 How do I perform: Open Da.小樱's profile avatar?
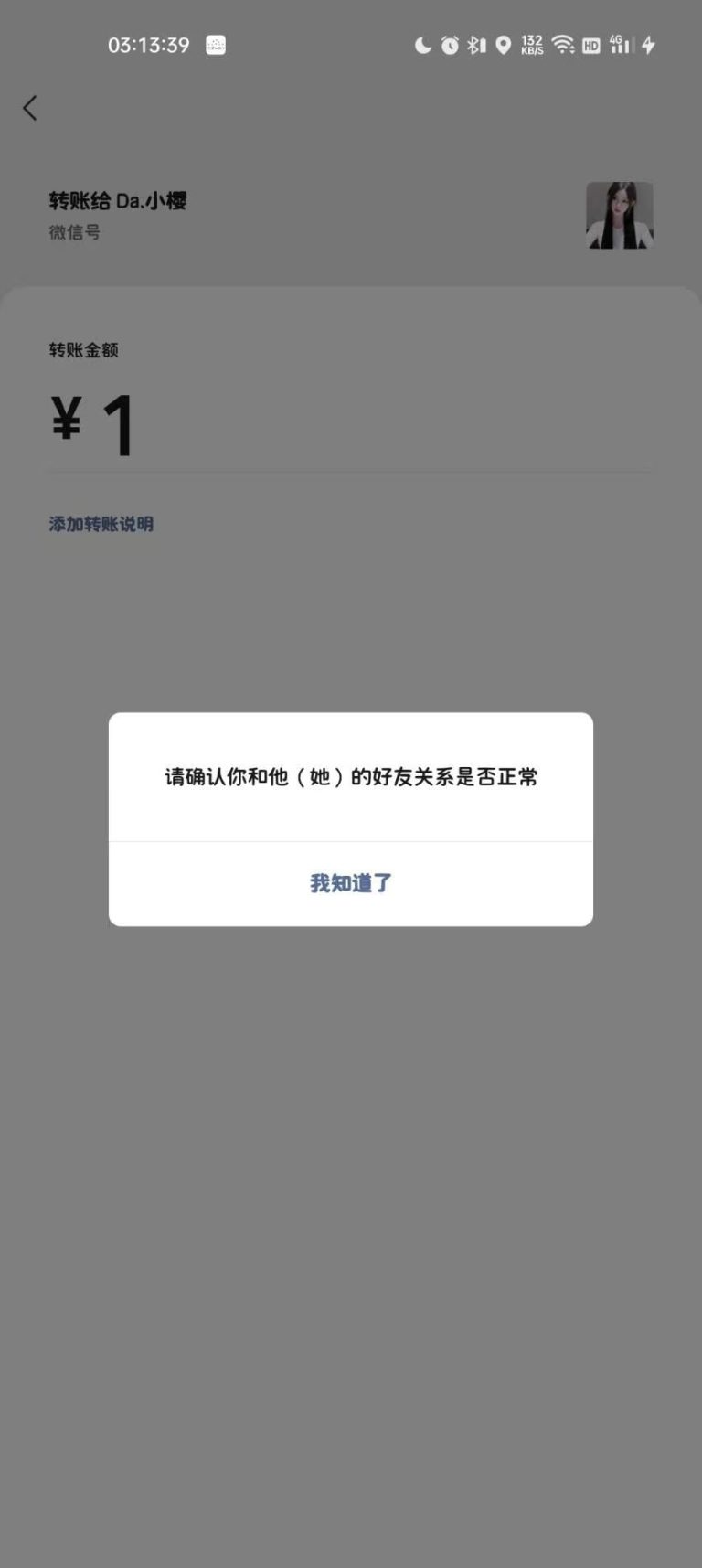619,216
